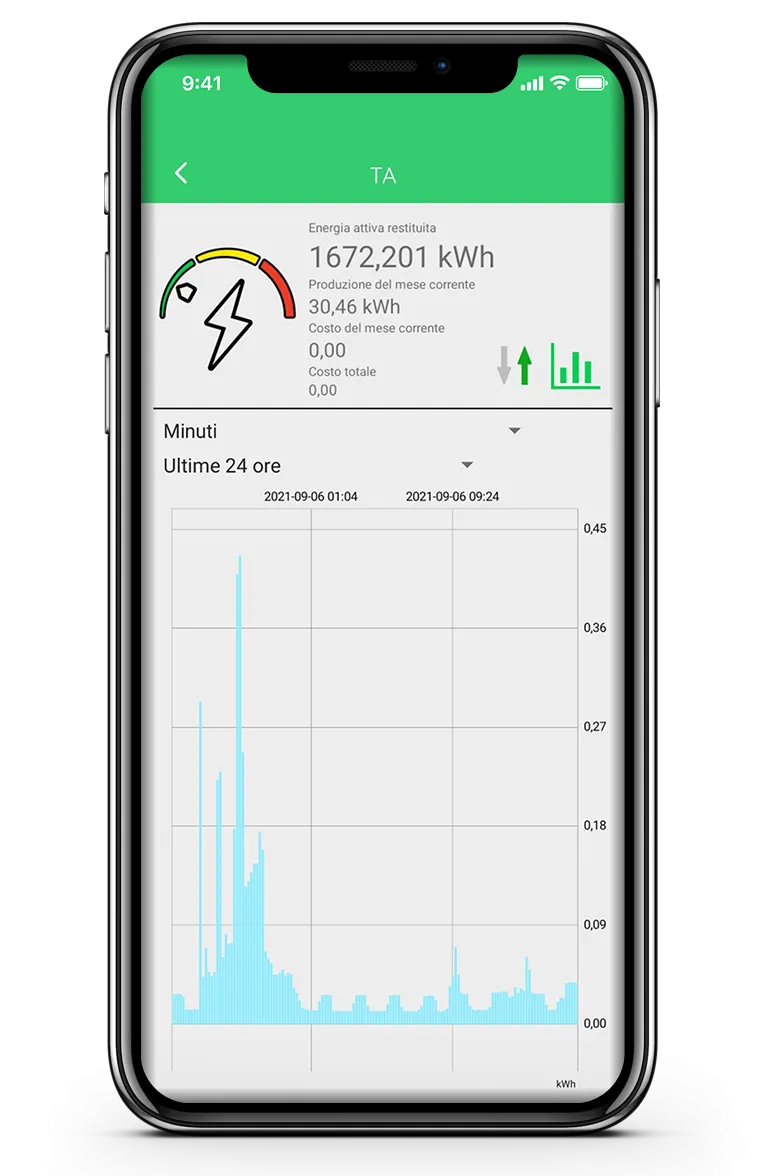Open the Ultime 24 ore period dropdown
The width and height of the screenshot is (784, 1176).
coord(466,465)
